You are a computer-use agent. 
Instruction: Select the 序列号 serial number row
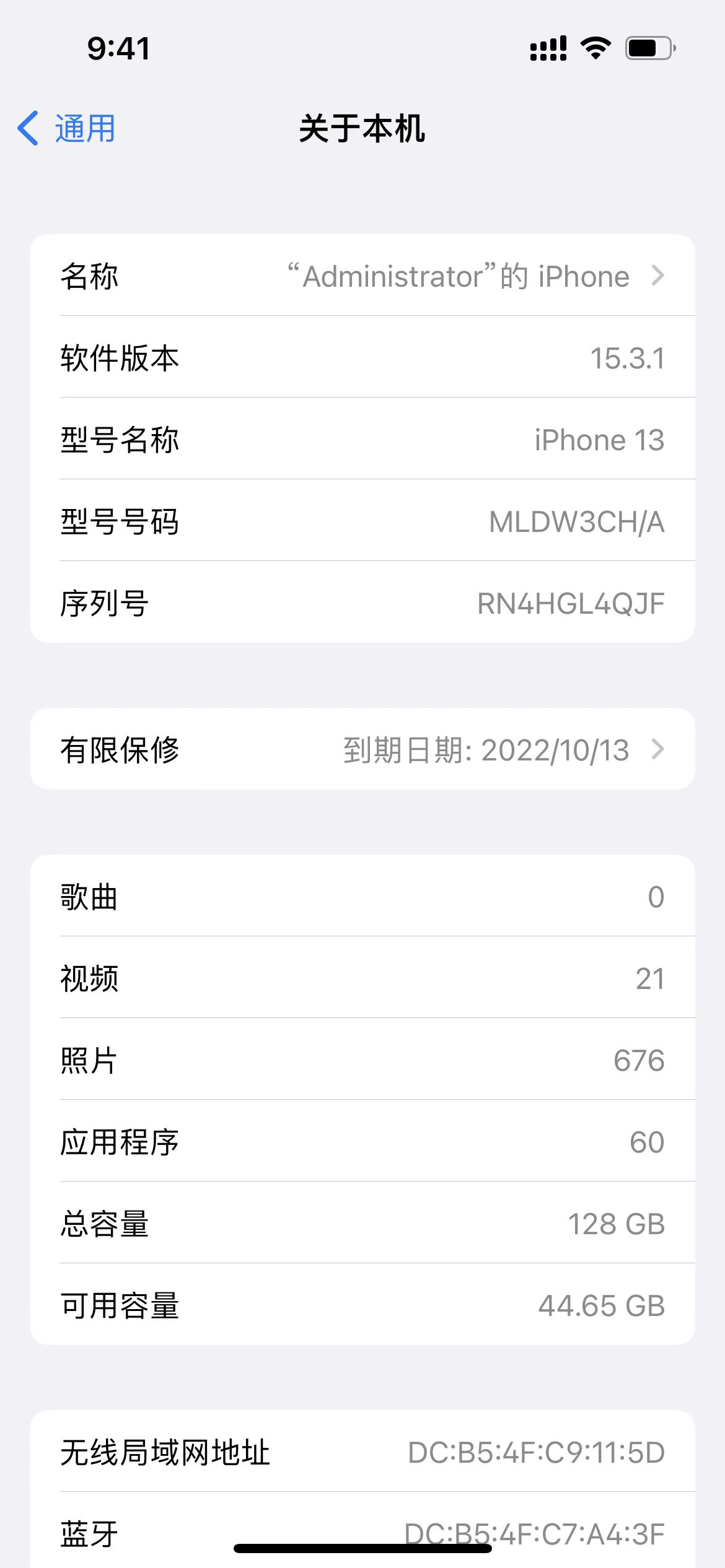pyautogui.click(x=362, y=603)
